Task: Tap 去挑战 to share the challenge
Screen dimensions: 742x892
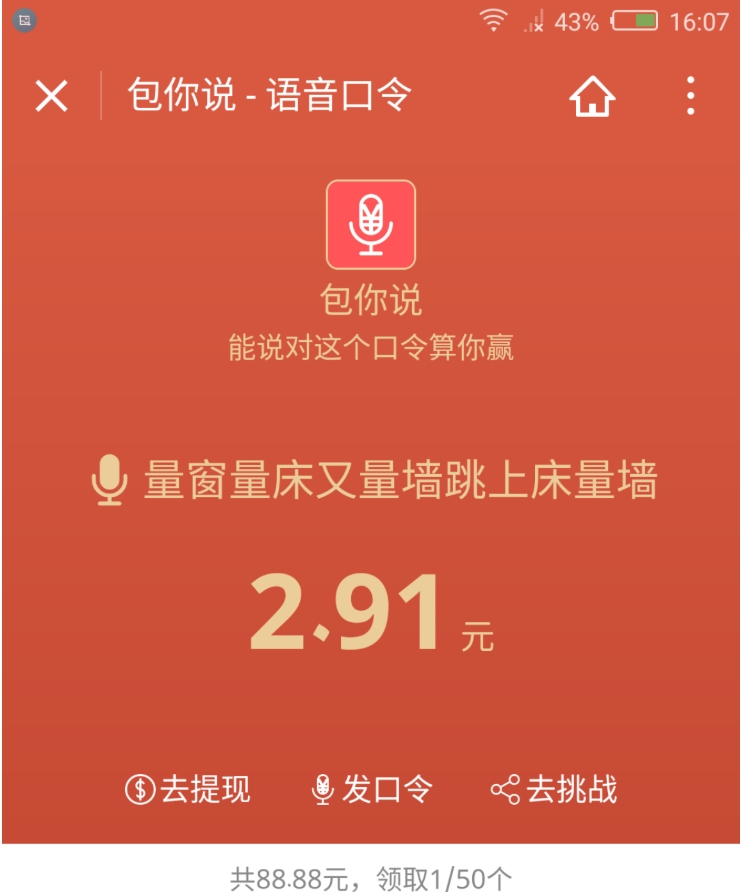Action: point(554,790)
